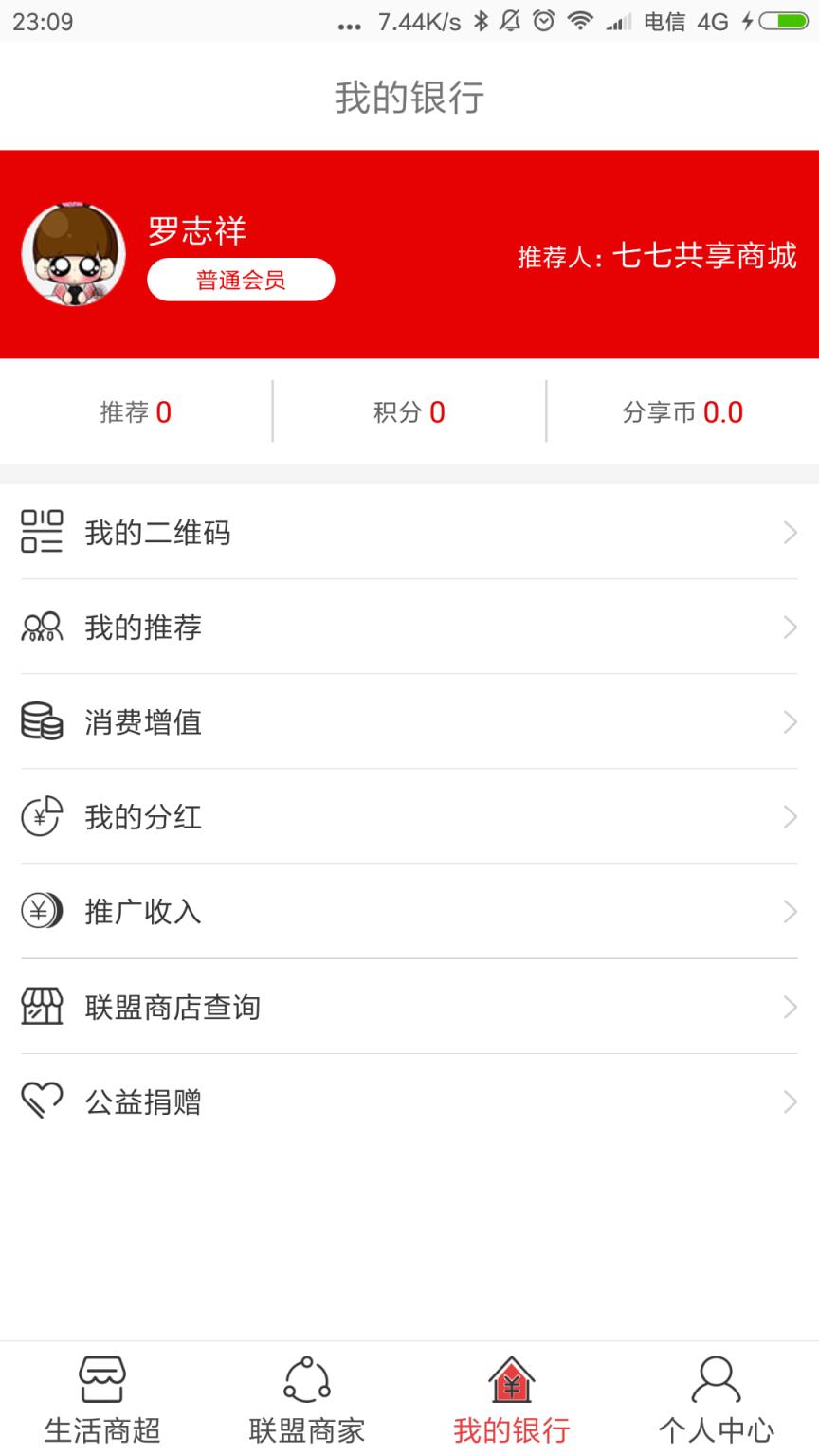This screenshot has height=1456, width=819.
Task: Expand the 公益捐赠 entry chevron
Action: [791, 1101]
